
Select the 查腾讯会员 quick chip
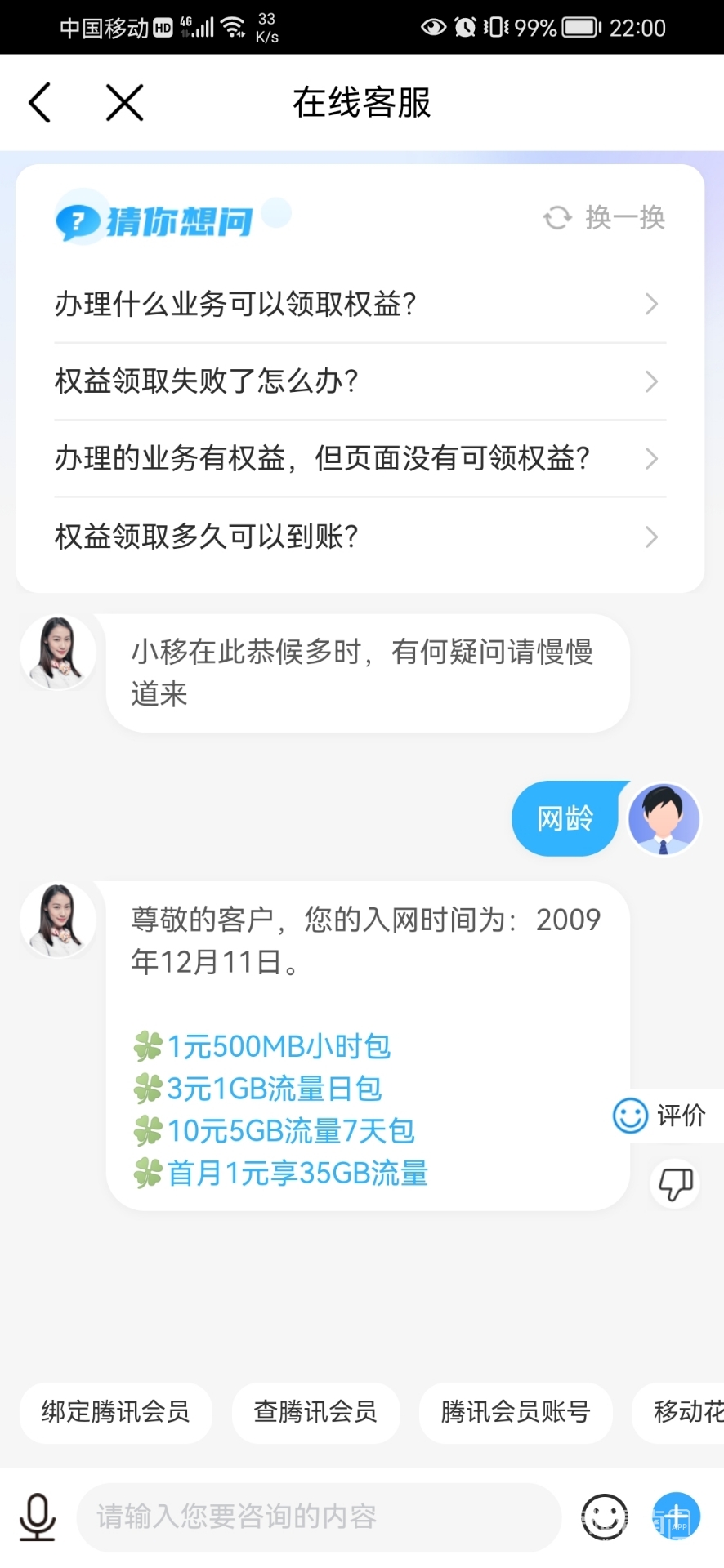click(x=315, y=1412)
